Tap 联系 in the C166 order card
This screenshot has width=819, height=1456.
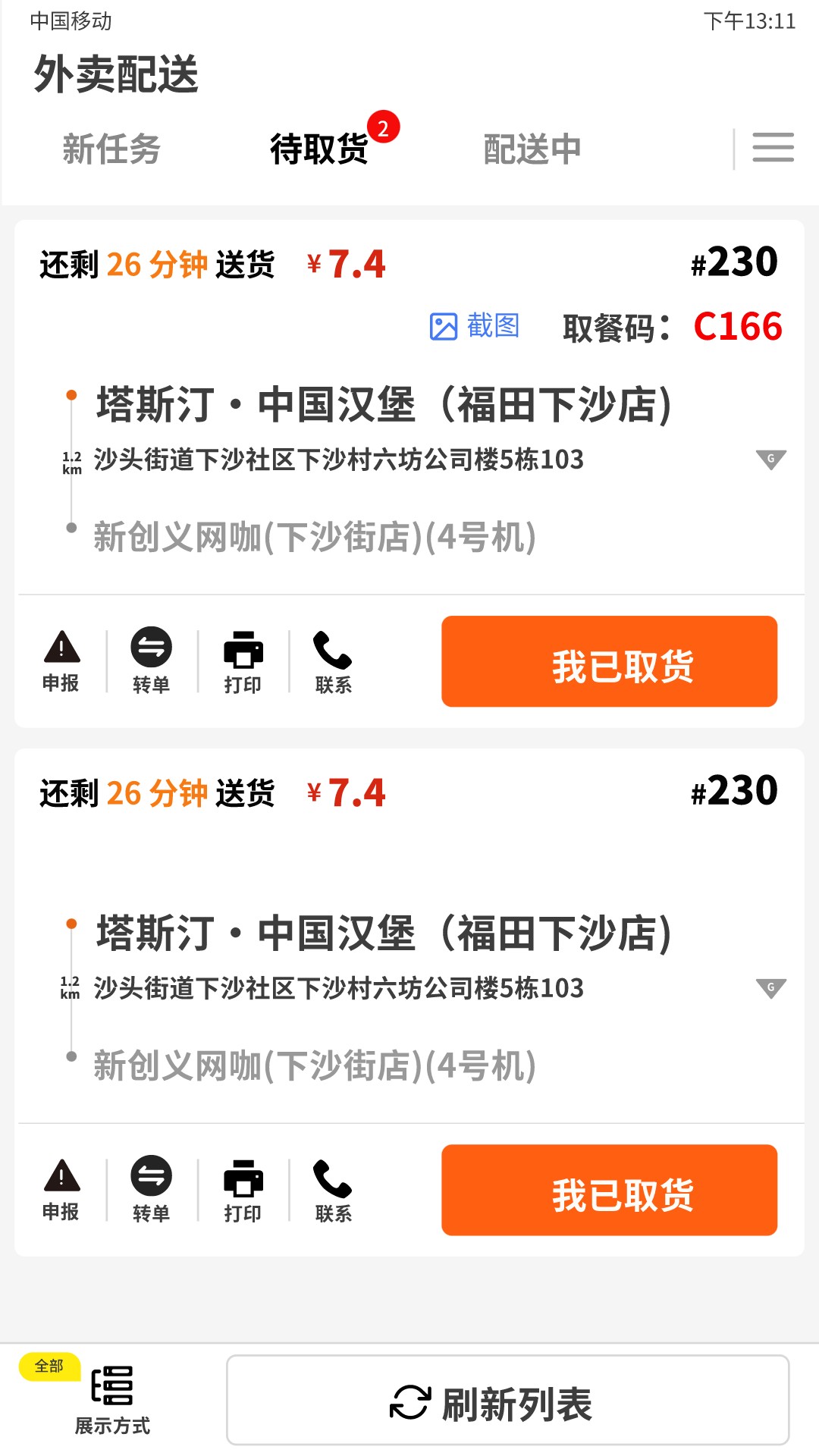pos(333,661)
